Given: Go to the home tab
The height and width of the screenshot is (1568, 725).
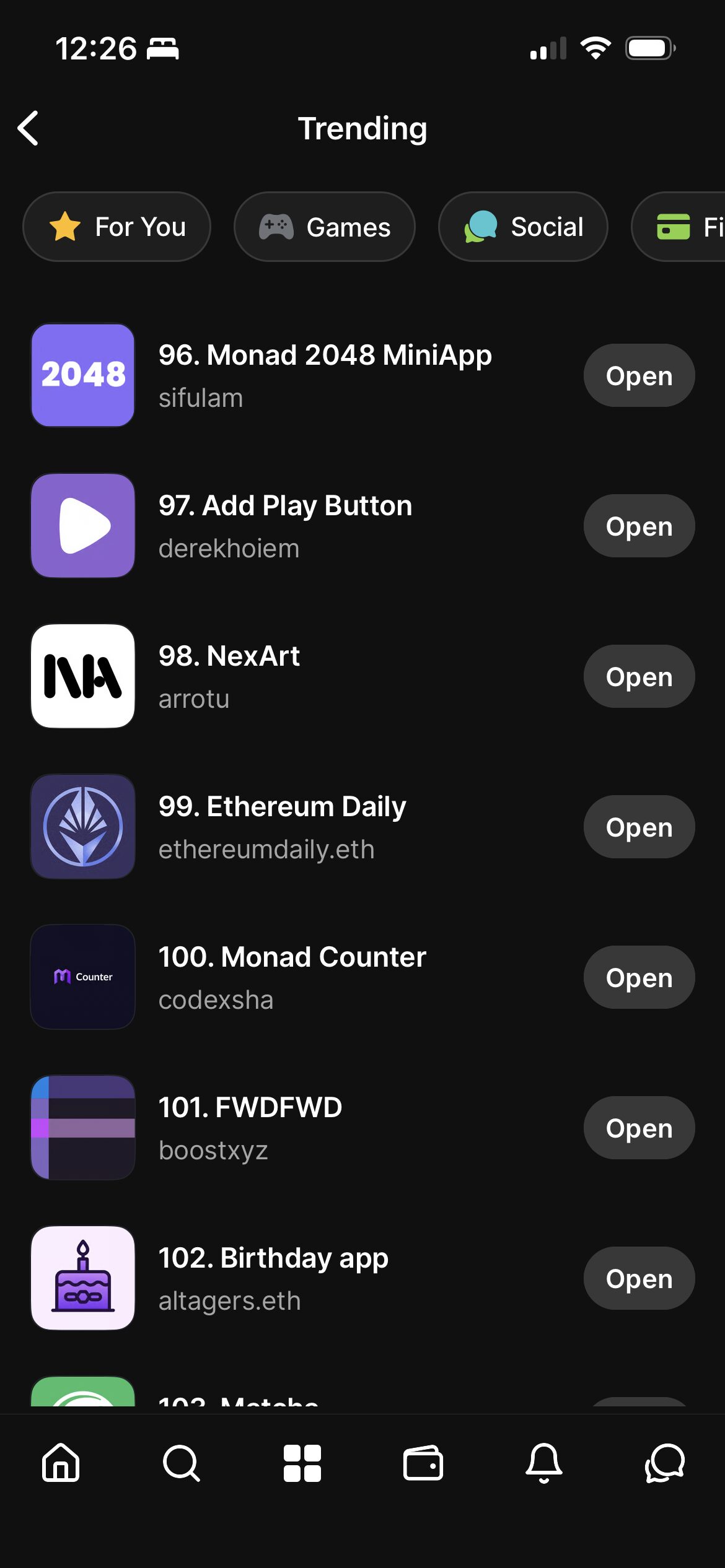Looking at the screenshot, I should (x=61, y=1463).
